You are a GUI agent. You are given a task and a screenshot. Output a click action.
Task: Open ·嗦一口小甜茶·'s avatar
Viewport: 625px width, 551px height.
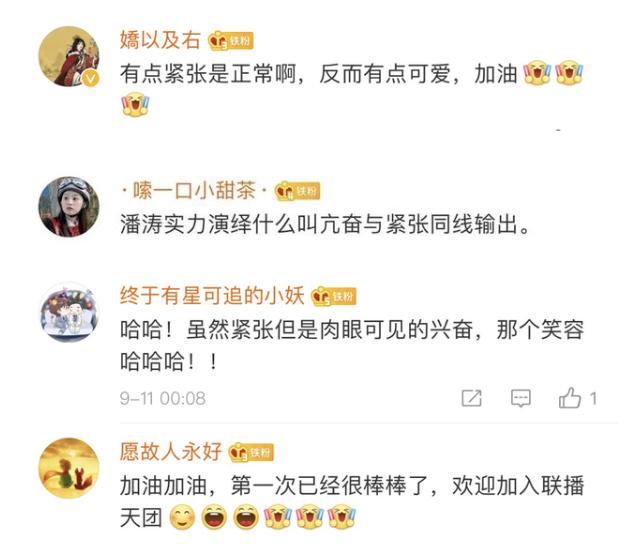coord(69,207)
